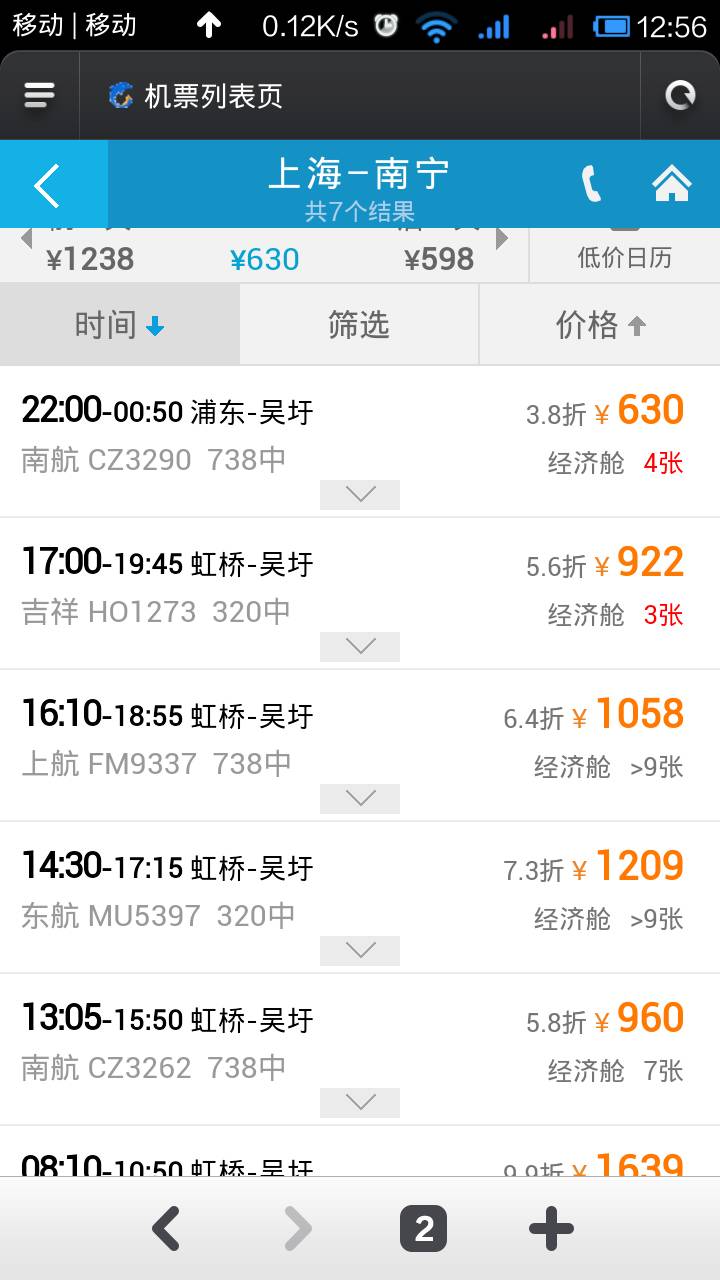
Task: Sort flights by 时间
Action: pyautogui.click(x=119, y=324)
